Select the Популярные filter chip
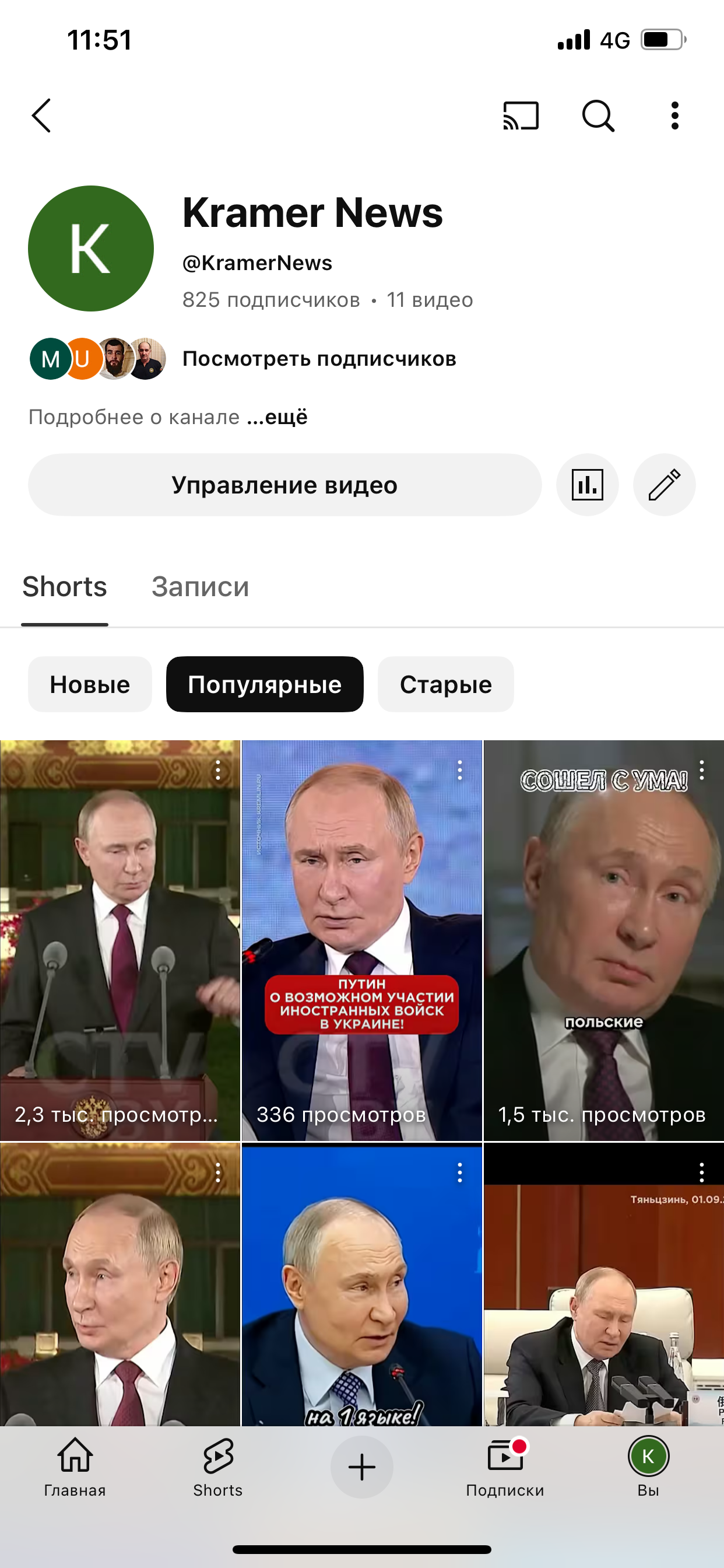Viewport: 724px width, 1568px height. coord(265,684)
